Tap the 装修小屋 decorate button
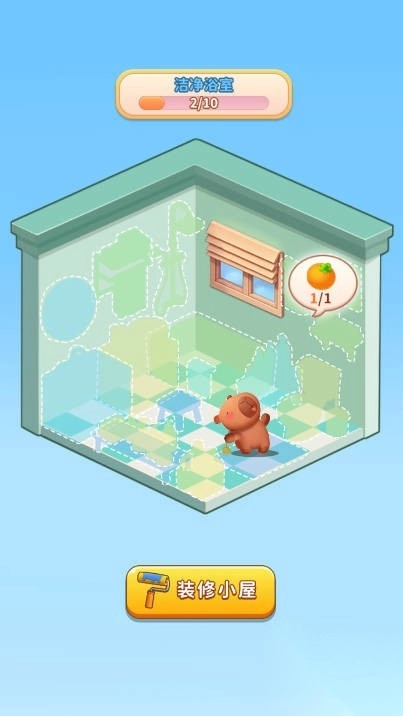The height and width of the screenshot is (716, 403). pos(201,592)
